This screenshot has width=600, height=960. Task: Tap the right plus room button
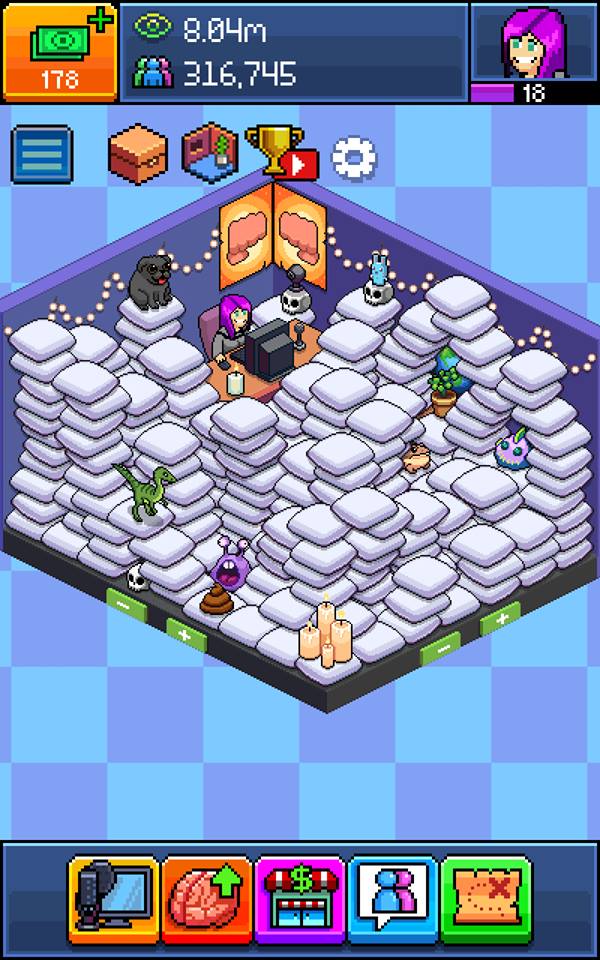pos(500,620)
